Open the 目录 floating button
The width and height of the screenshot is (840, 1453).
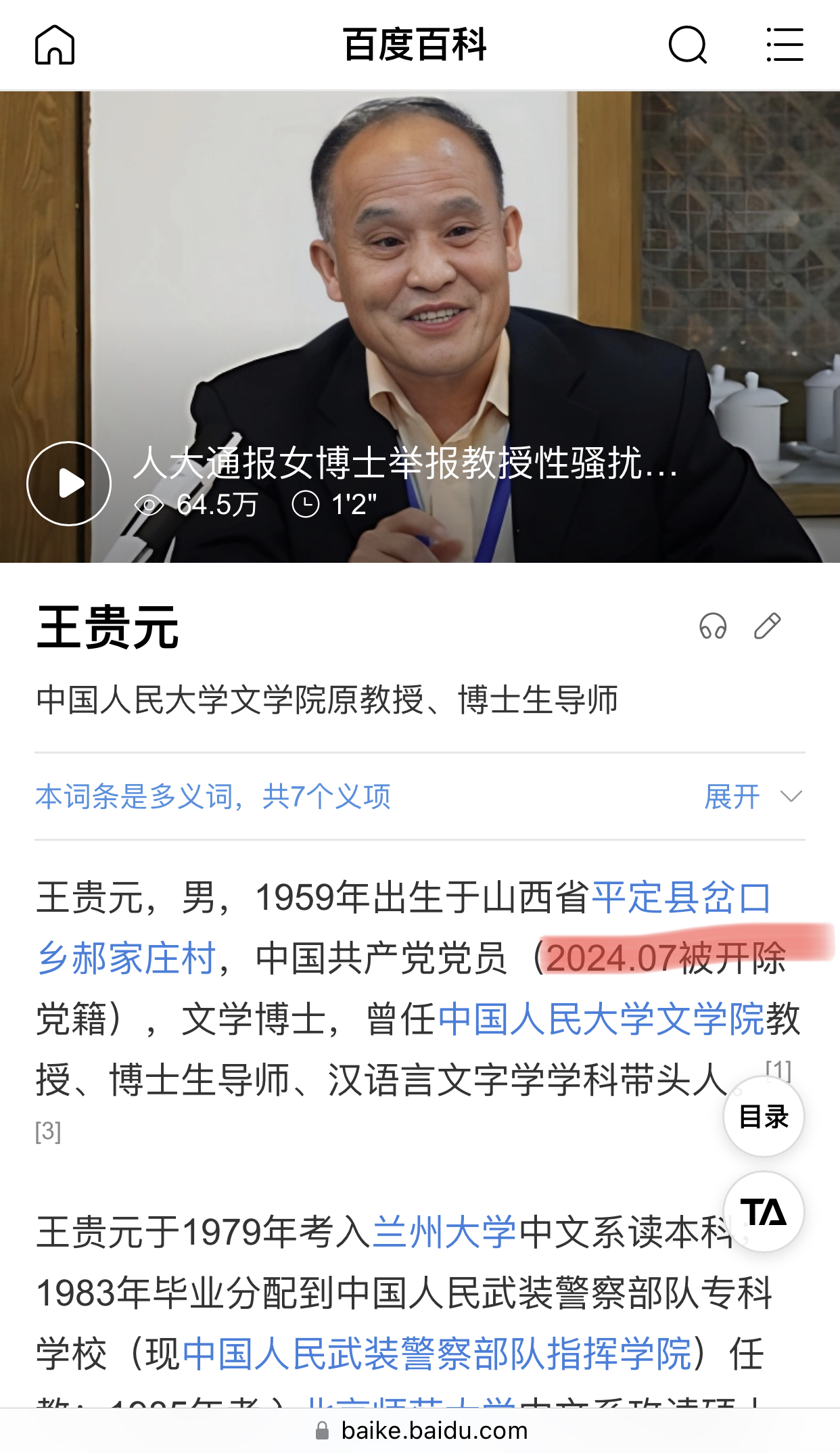click(764, 1116)
